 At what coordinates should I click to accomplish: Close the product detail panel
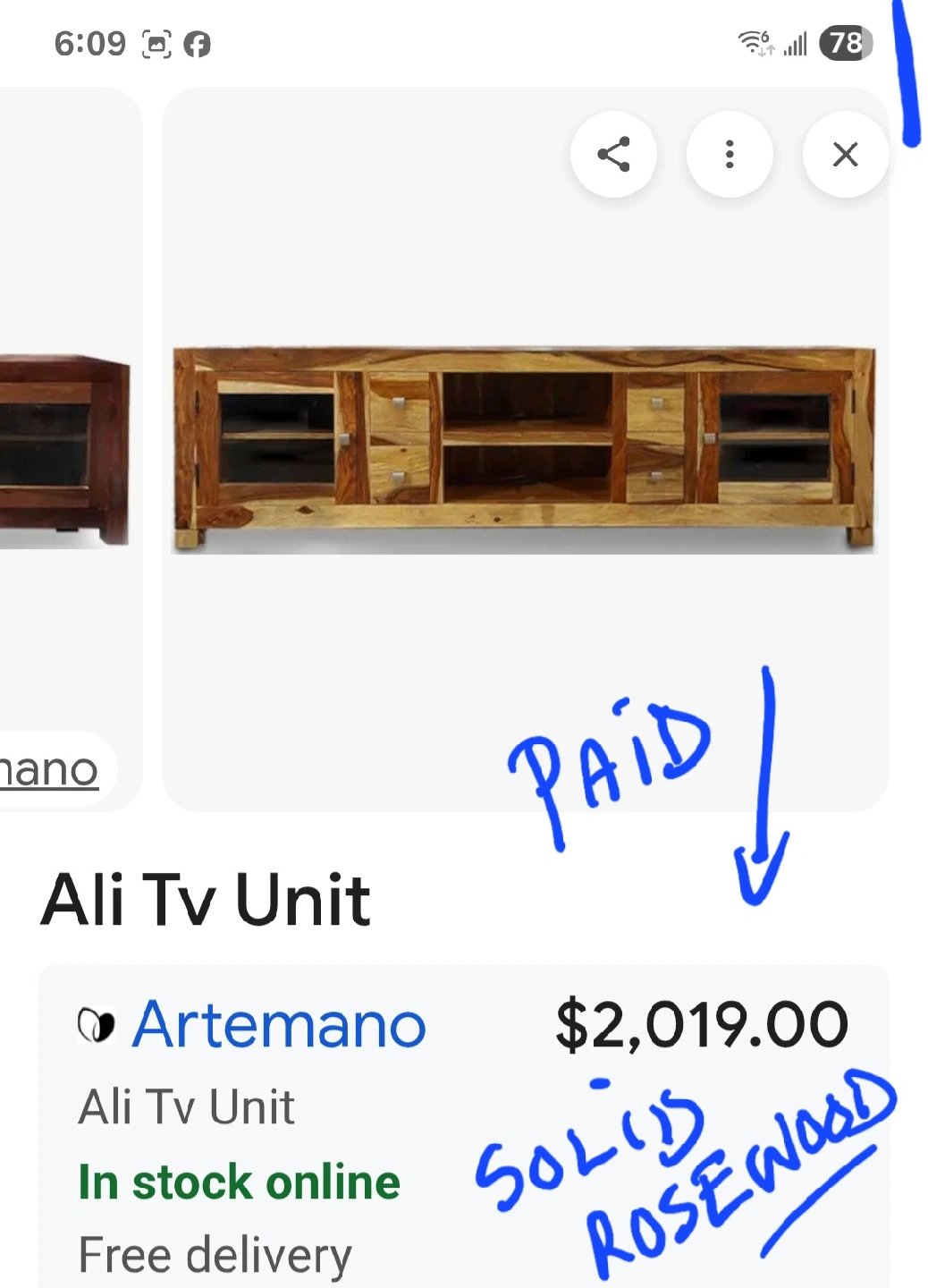[845, 154]
